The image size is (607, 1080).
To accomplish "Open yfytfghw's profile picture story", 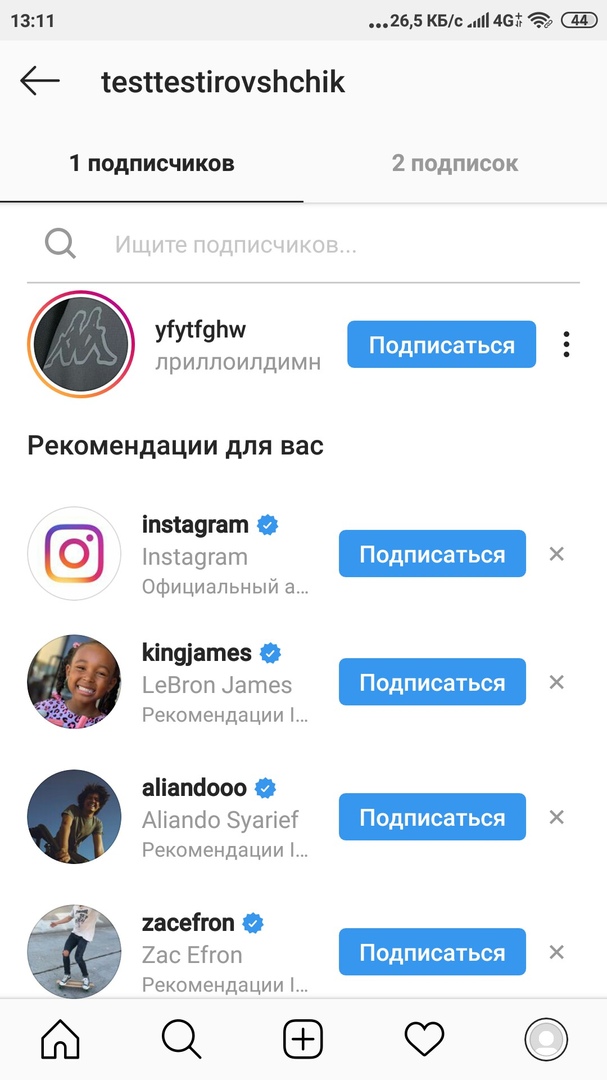I will coord(81,344).
